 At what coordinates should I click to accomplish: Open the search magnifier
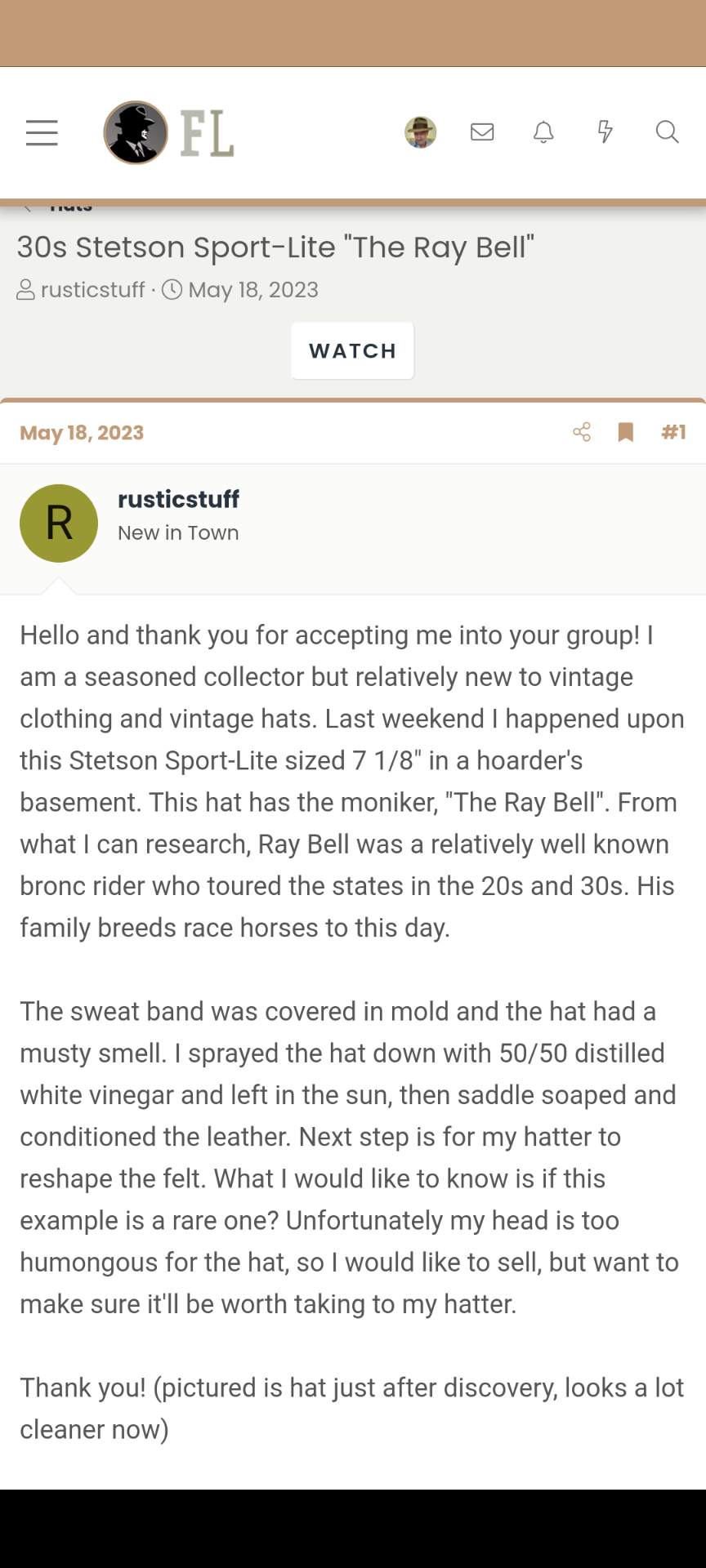pos(667,131)
